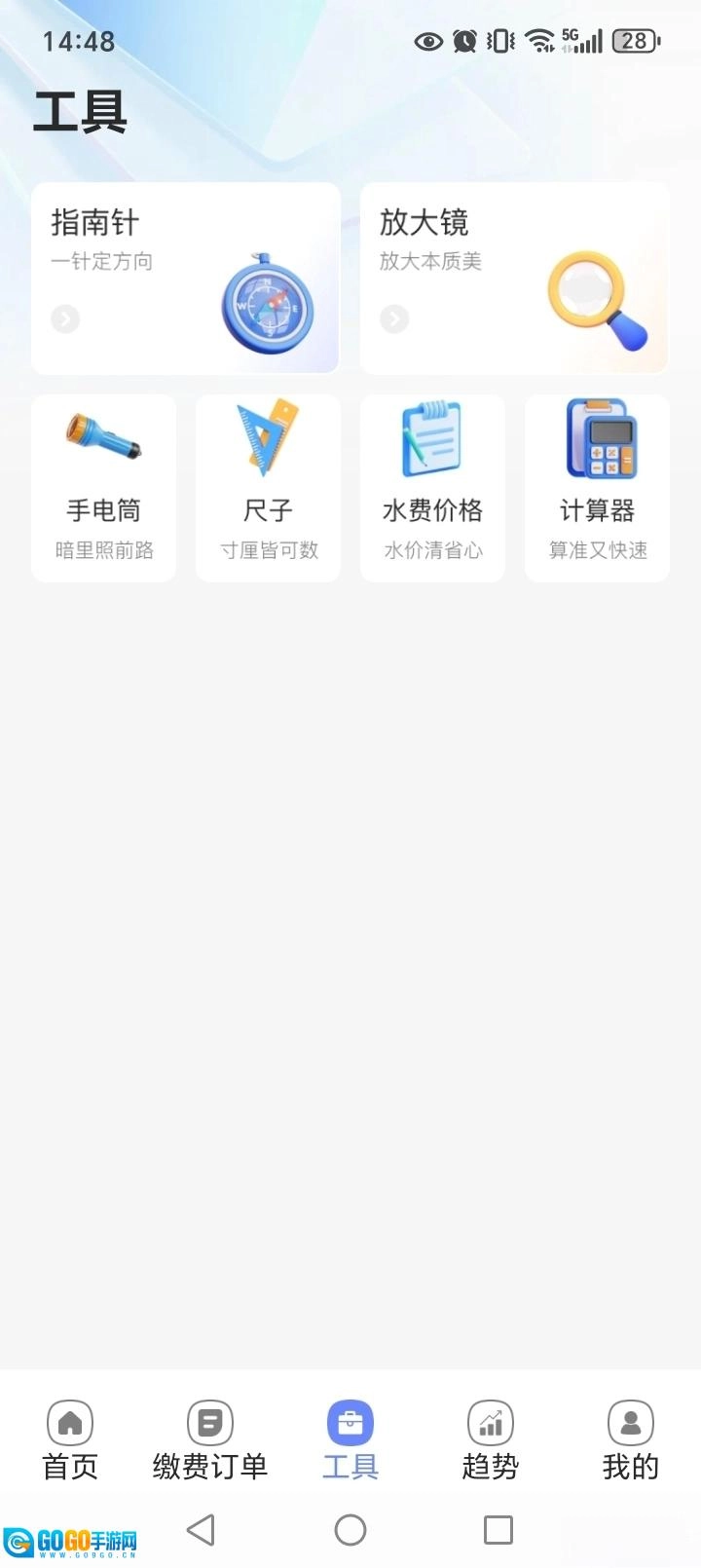Open the 放大镜 magnifier tool card

[x=514, y=279]
